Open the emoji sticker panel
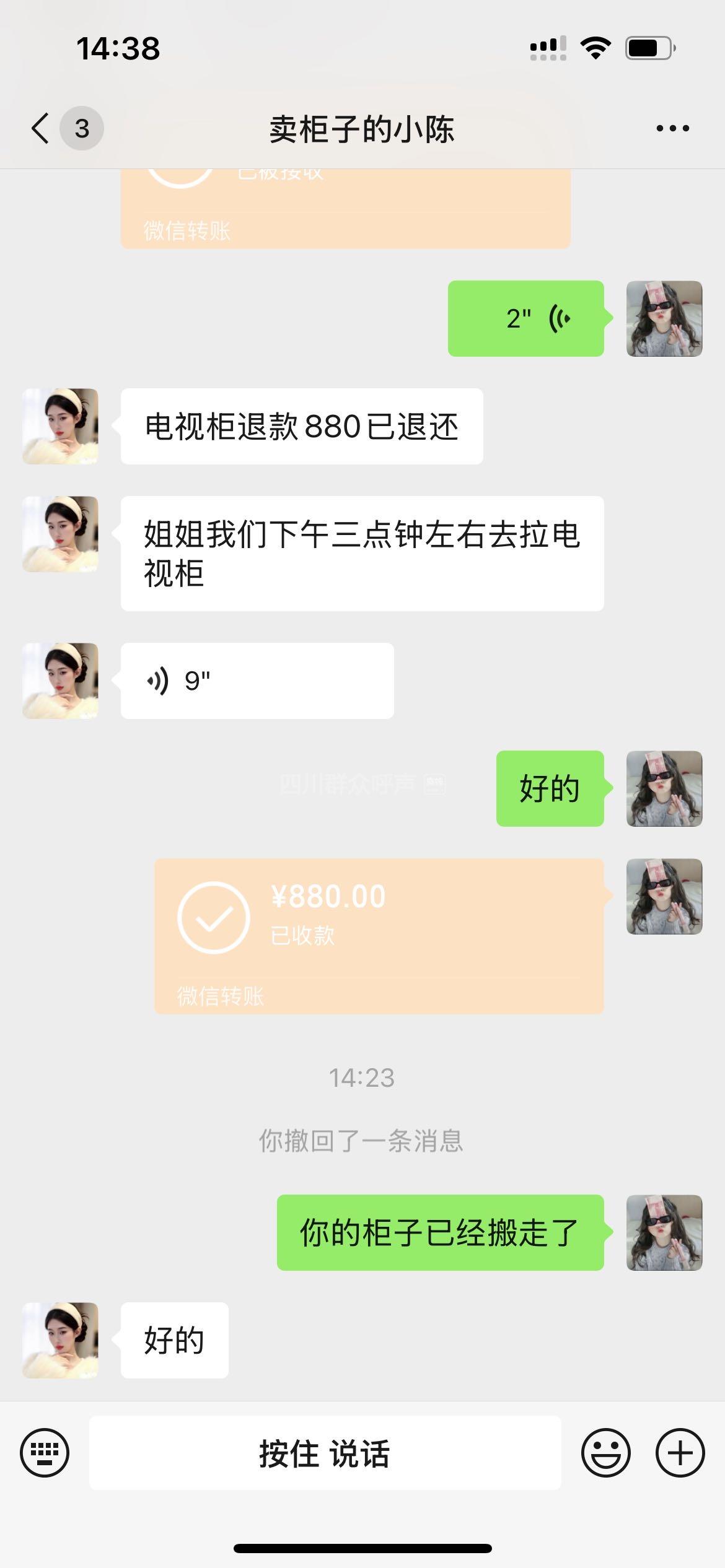 click(x=605, y=1453)
